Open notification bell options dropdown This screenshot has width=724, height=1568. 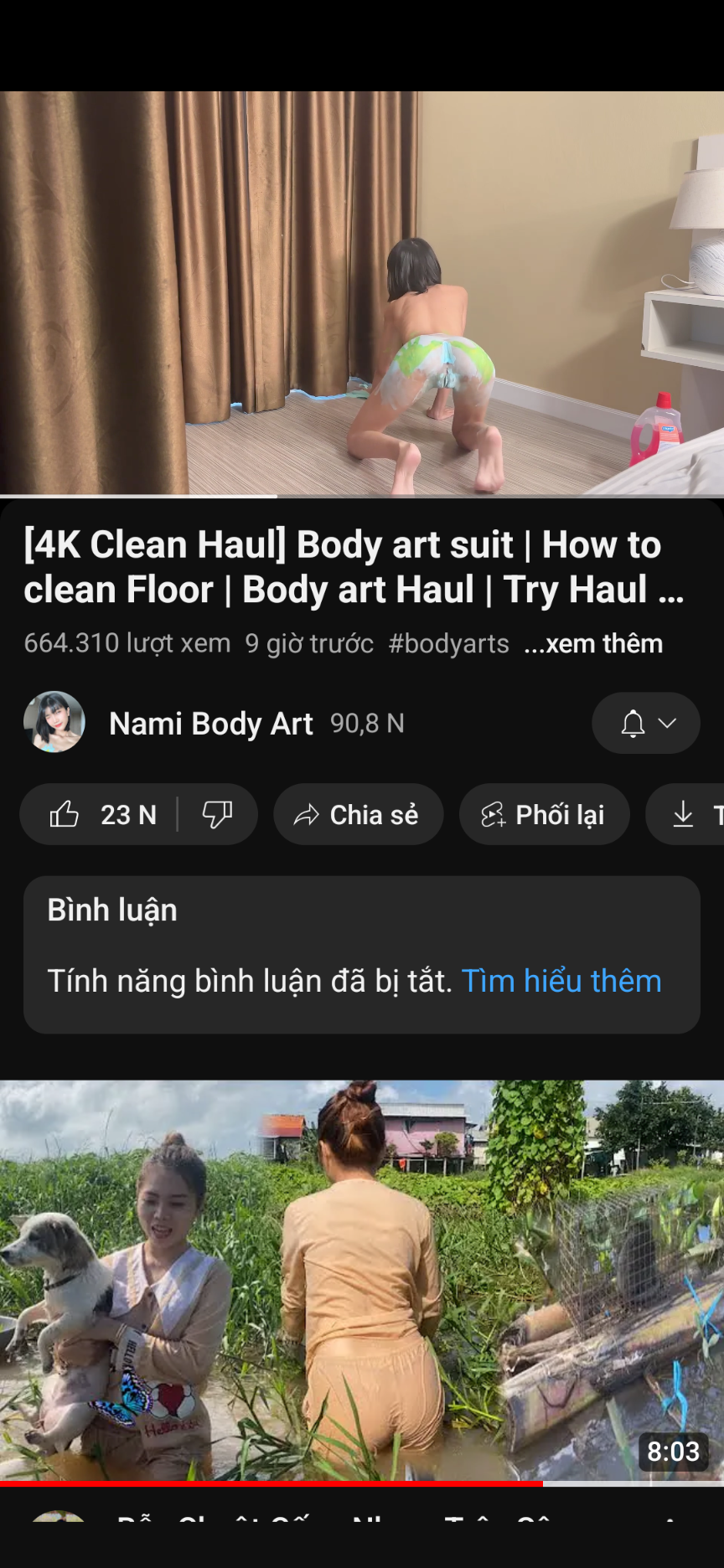point(645,723)
